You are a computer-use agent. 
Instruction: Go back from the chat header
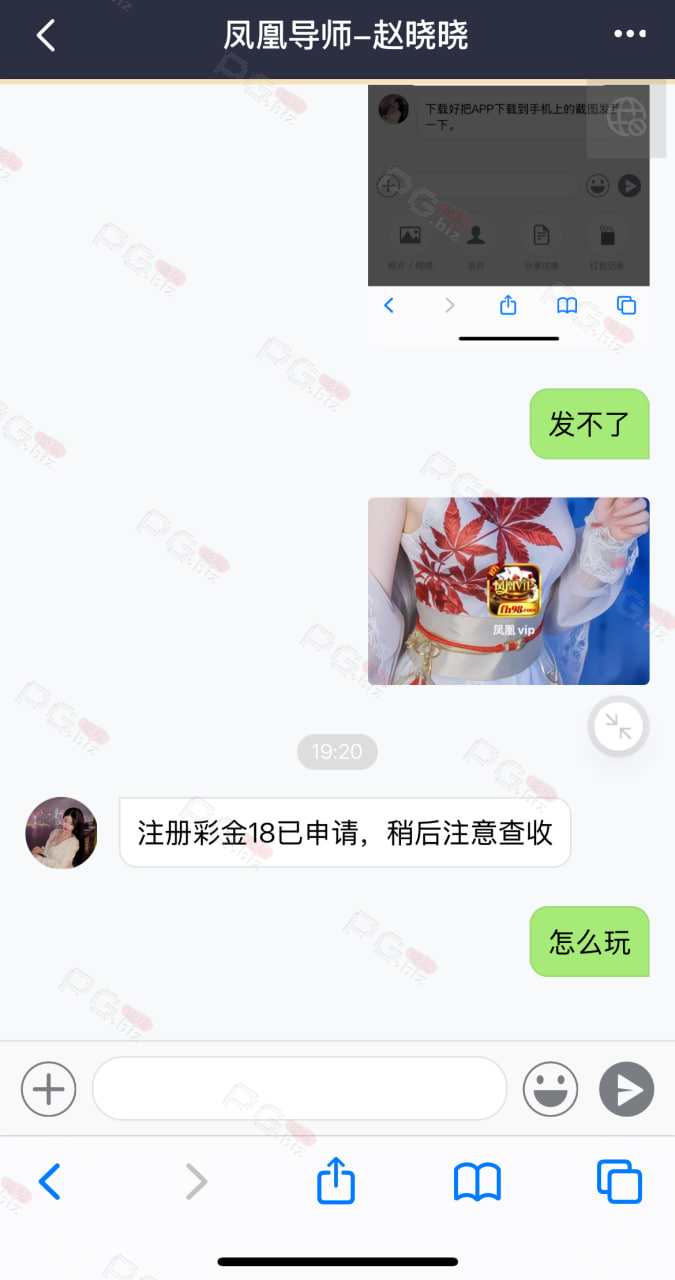click(x=46, y=36)
